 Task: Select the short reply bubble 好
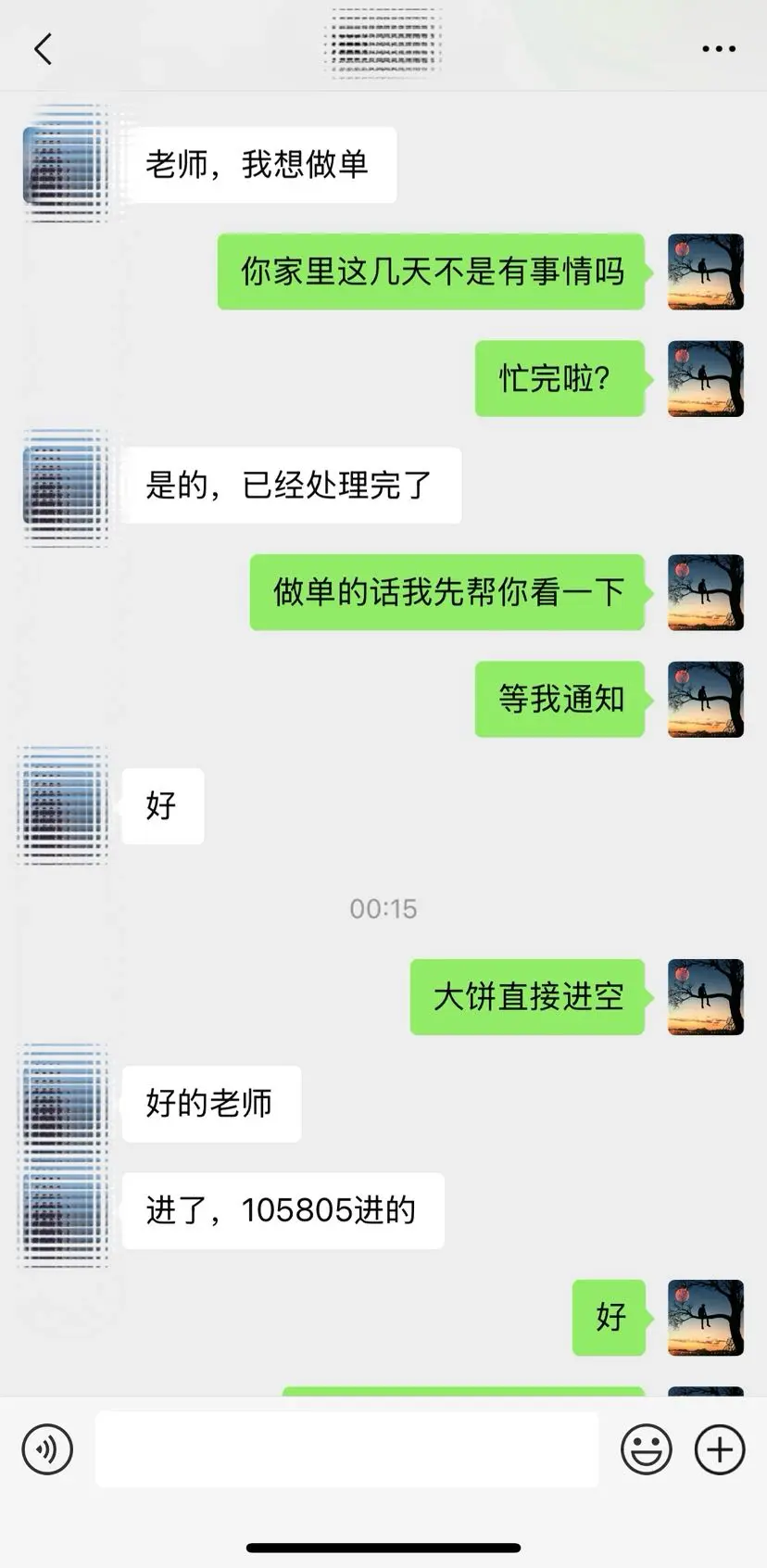click(163, 806)
